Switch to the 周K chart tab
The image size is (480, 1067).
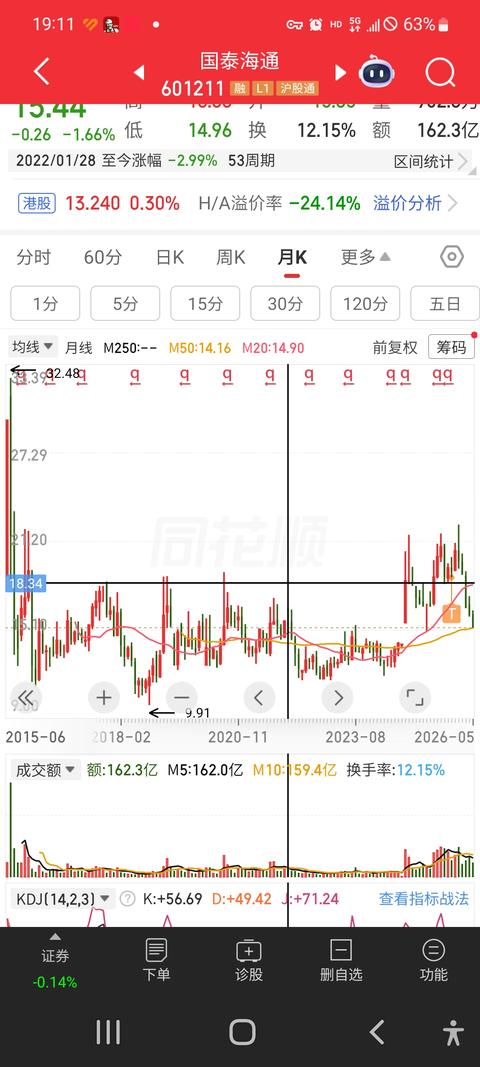pyautogui.click(x=231, y=257)
